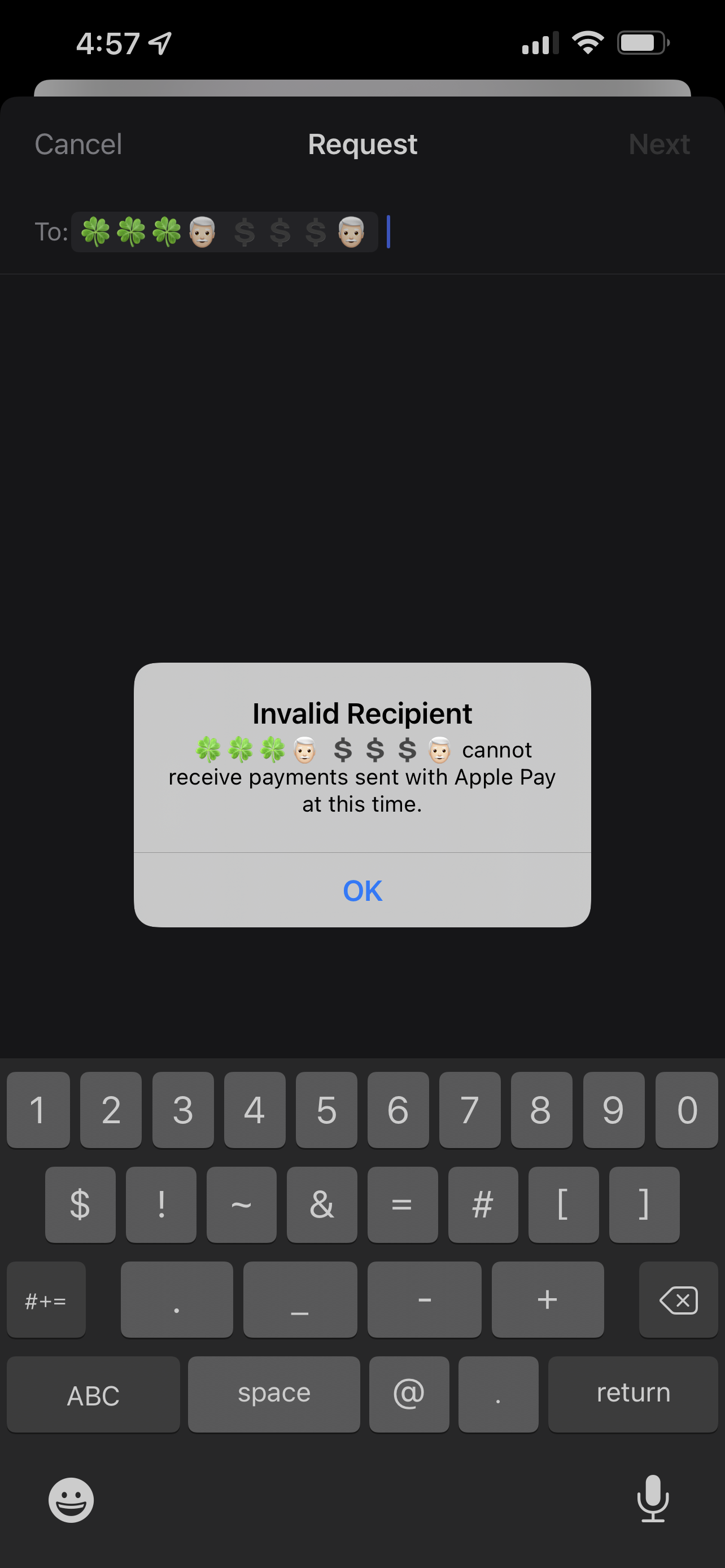Select the clover recipient chip in To field
The width and height of the screenshot is (725, 1568).
224,232
